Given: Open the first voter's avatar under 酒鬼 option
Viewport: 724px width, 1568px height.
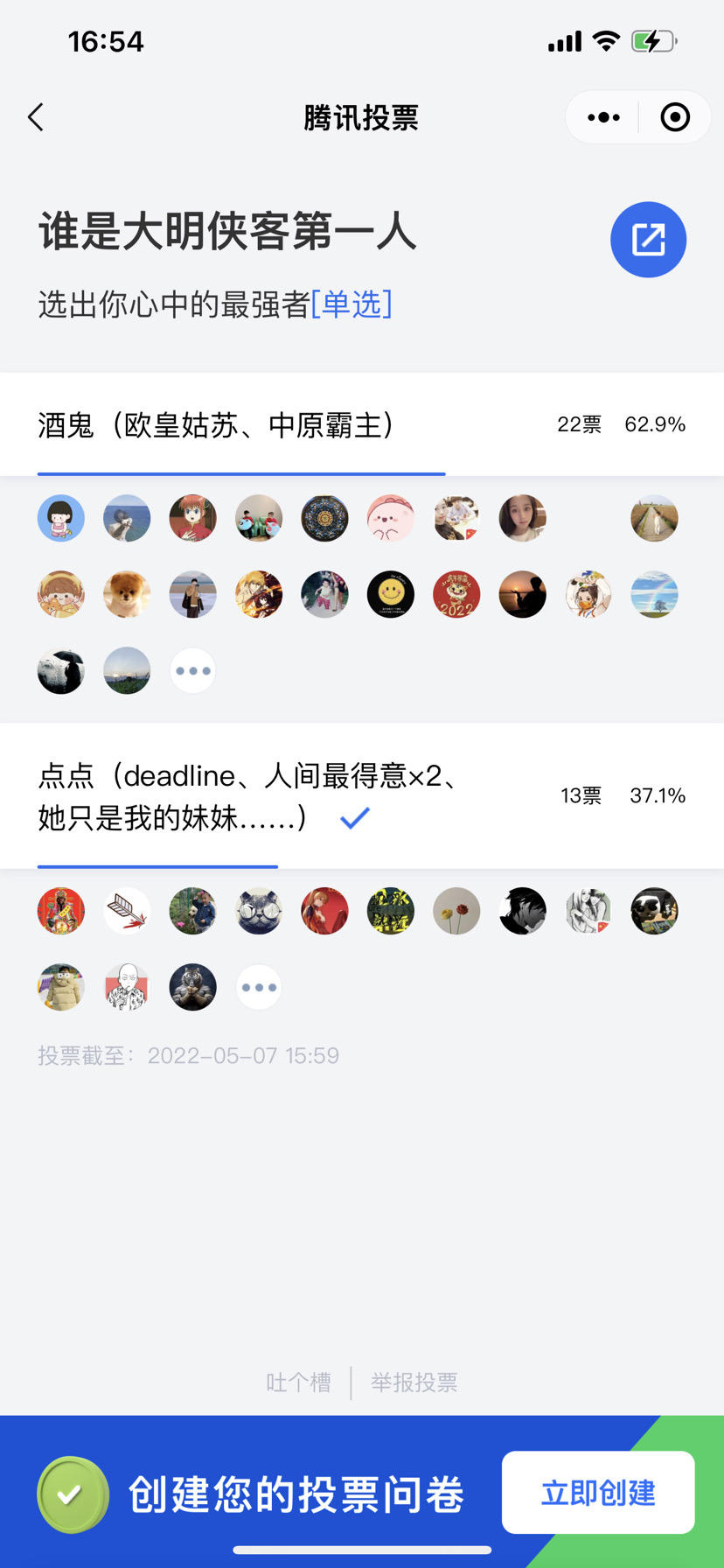Looking at the screenshot, I should point(60,518).
